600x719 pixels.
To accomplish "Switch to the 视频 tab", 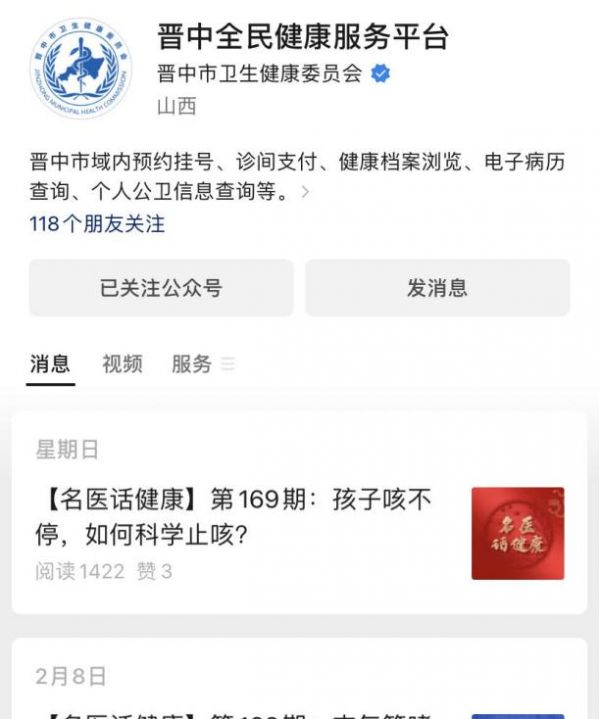I will tap(122, 364).
